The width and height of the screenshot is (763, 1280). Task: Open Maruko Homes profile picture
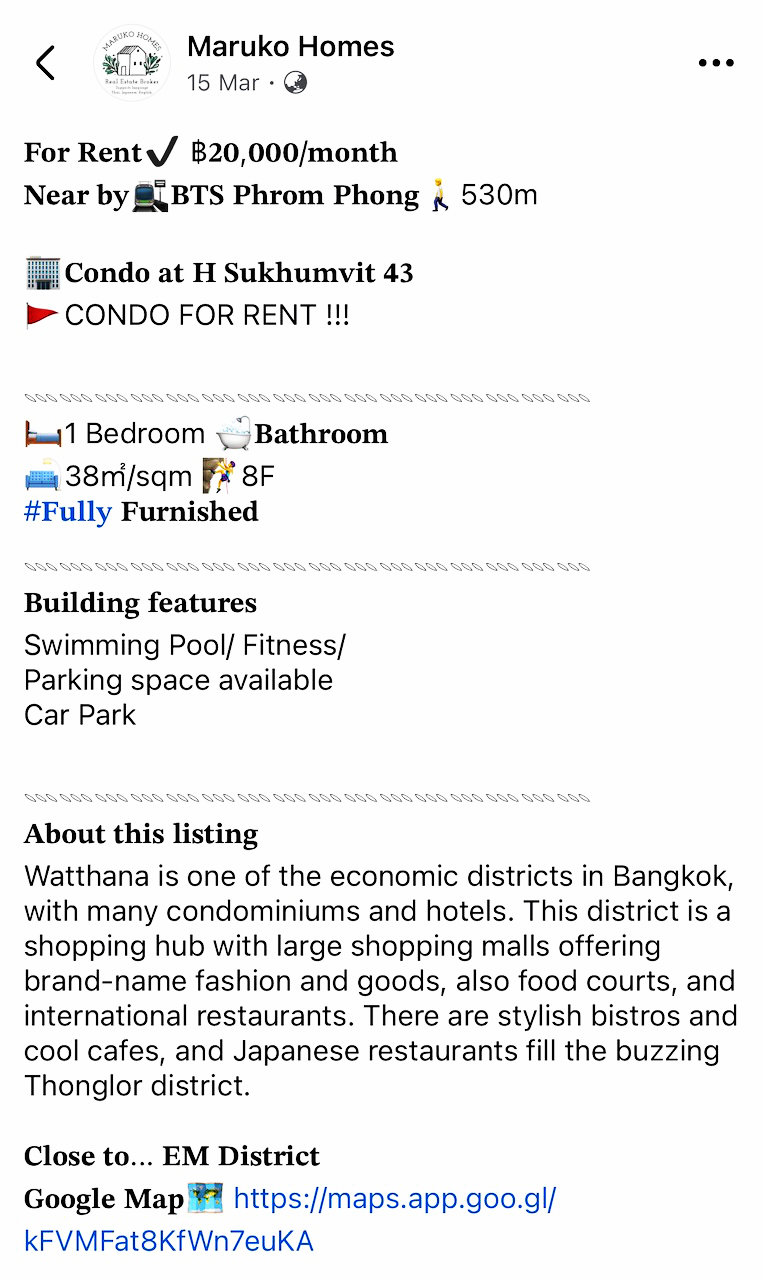131,63
